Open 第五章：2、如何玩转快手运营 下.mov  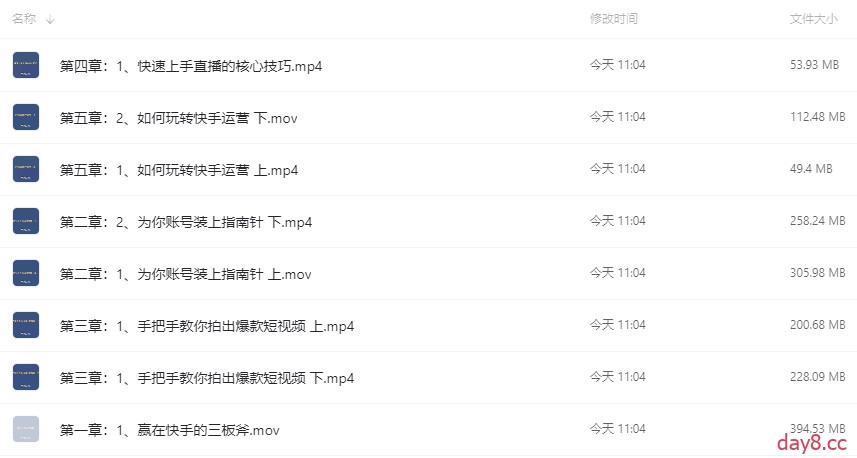pyautogui.click(x=178, y=118)
